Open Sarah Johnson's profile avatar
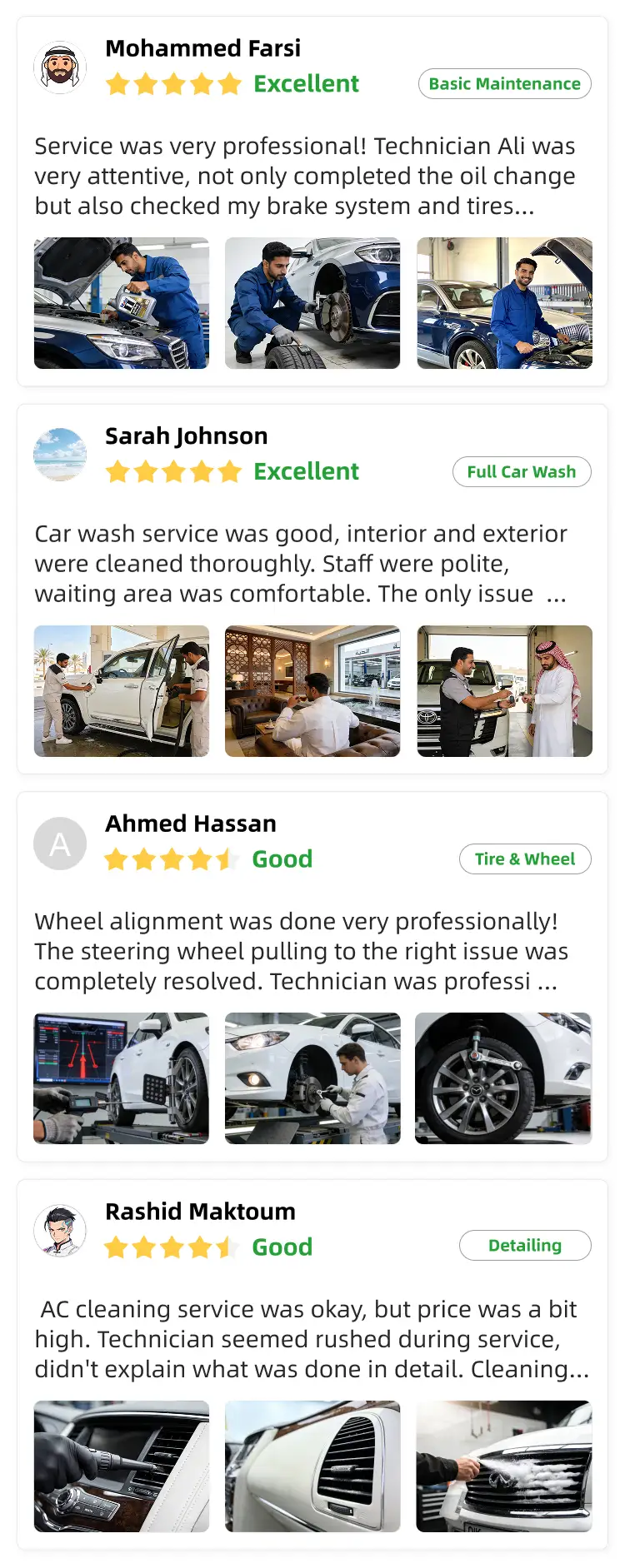The image size is (625, 1568). pyautogui.click(x=60, y=455)
